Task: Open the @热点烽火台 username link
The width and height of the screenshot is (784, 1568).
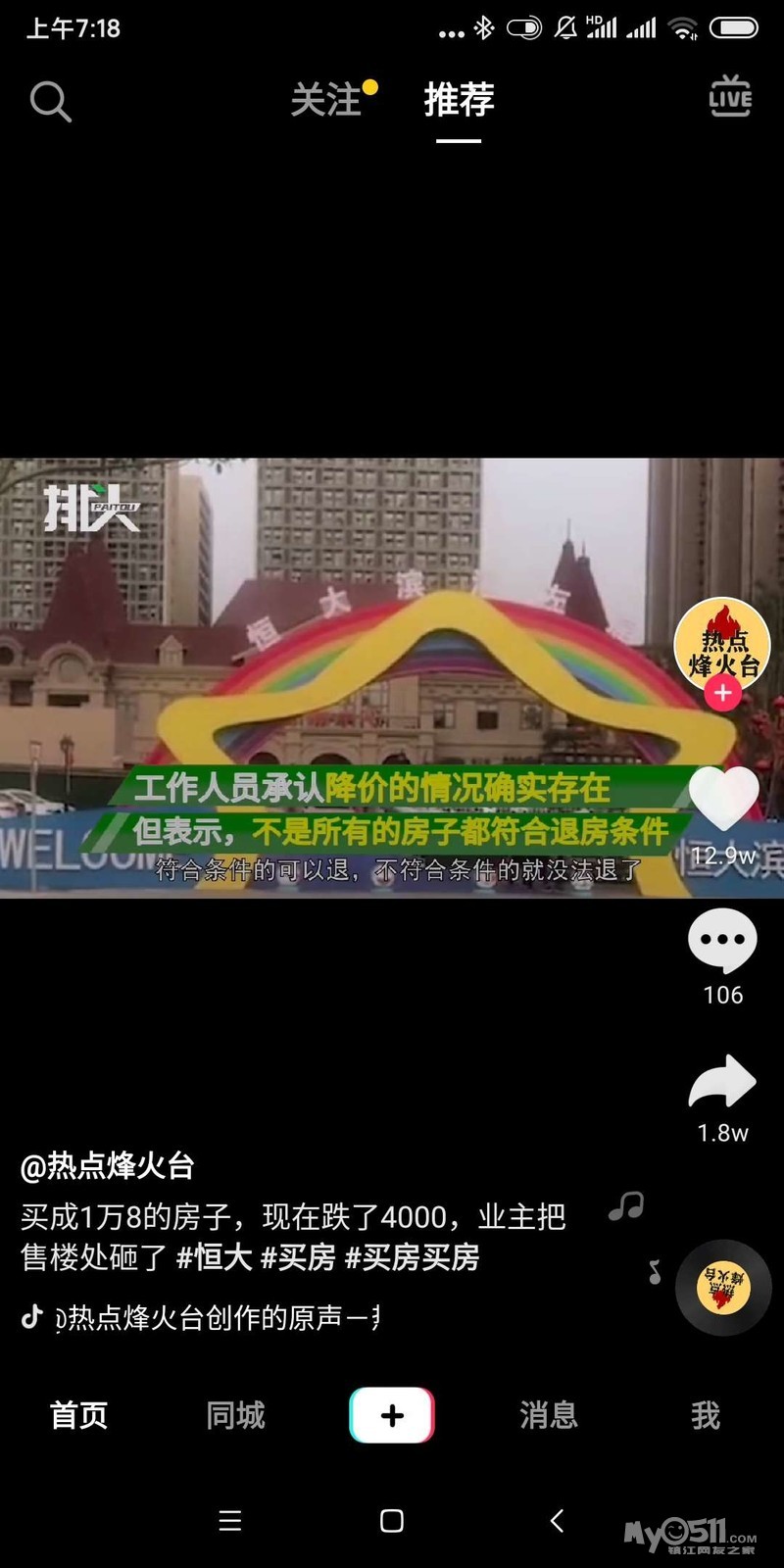Action: pos(108,1166)
